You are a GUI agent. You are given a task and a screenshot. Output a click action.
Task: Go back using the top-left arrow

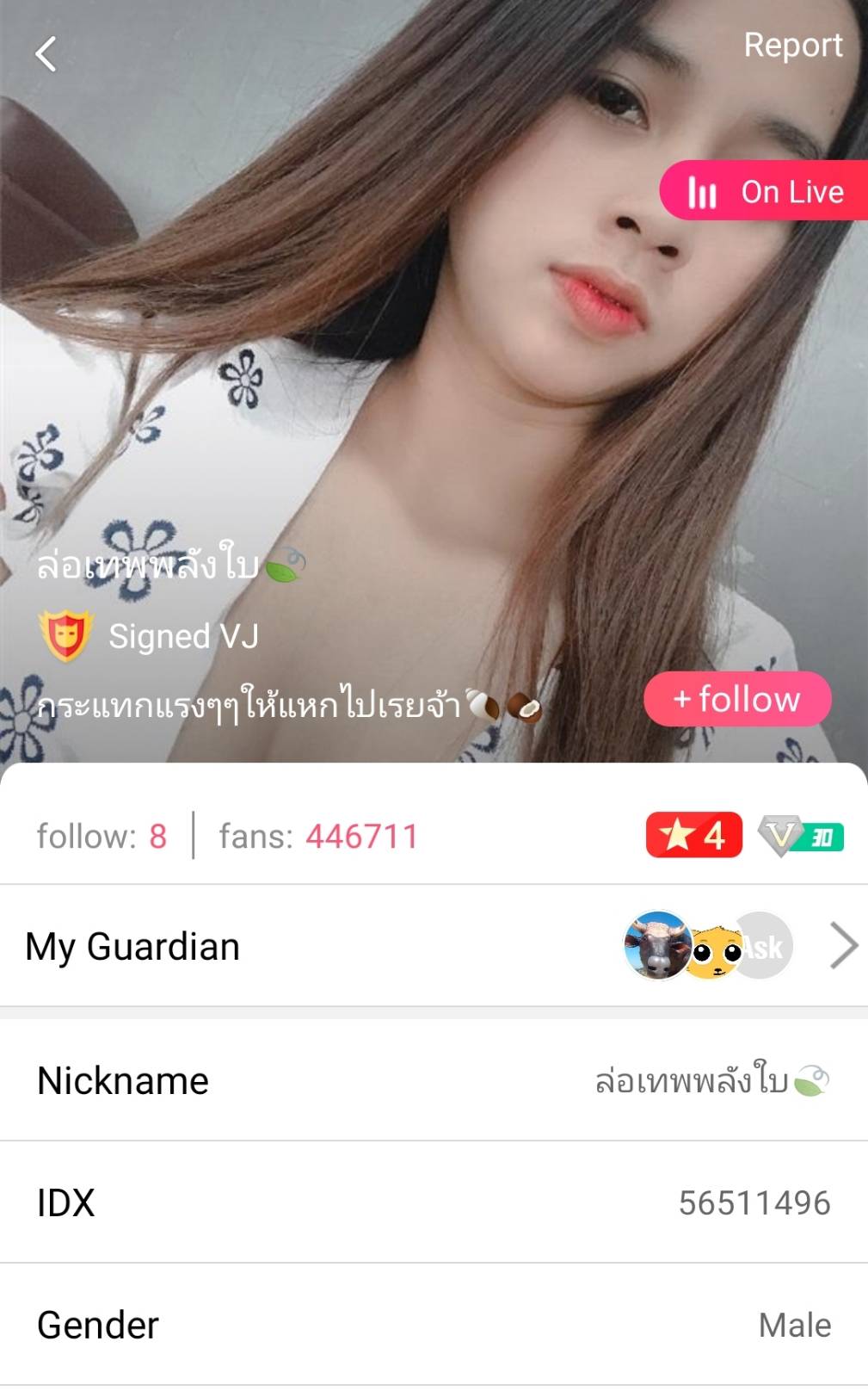[46, 53]
